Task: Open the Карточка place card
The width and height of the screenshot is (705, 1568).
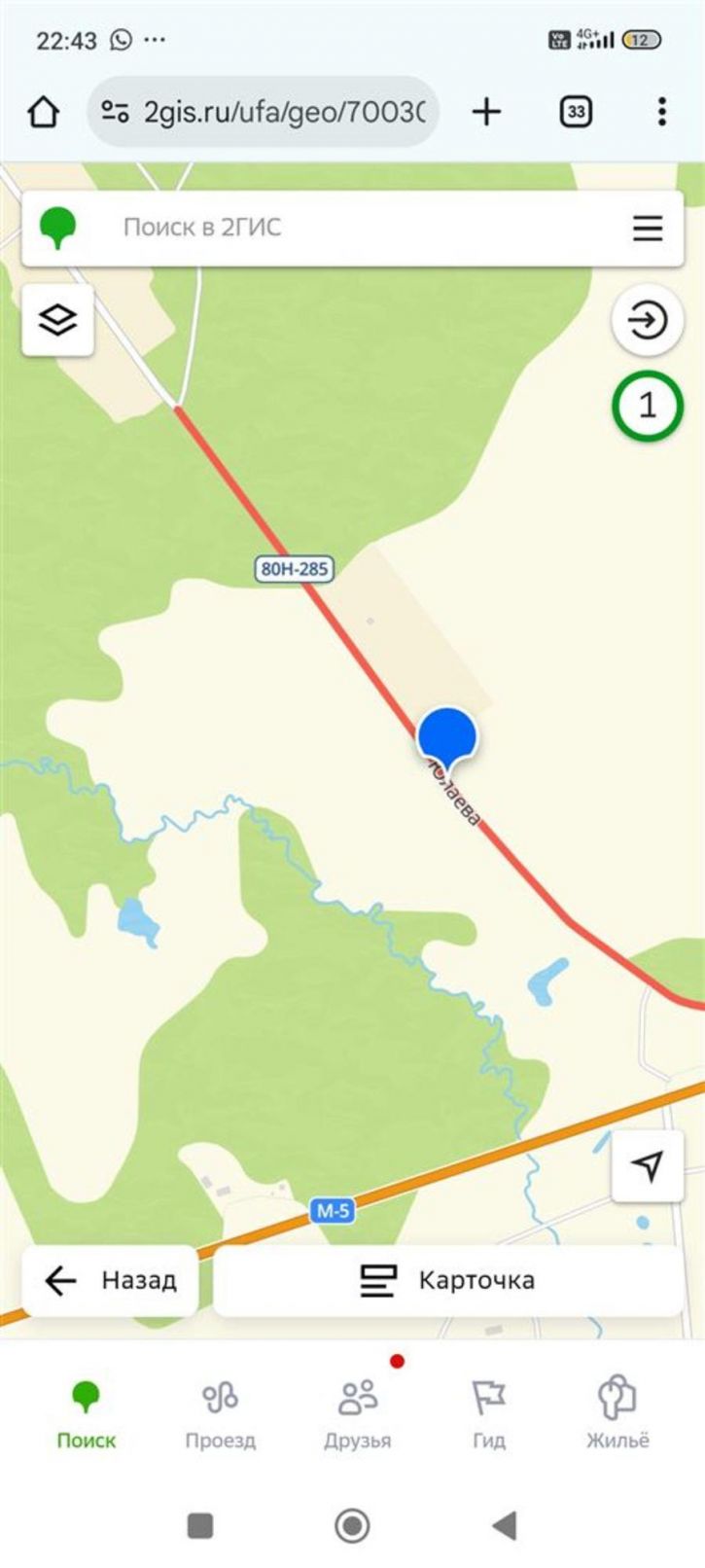Action: click(448, 1280)
